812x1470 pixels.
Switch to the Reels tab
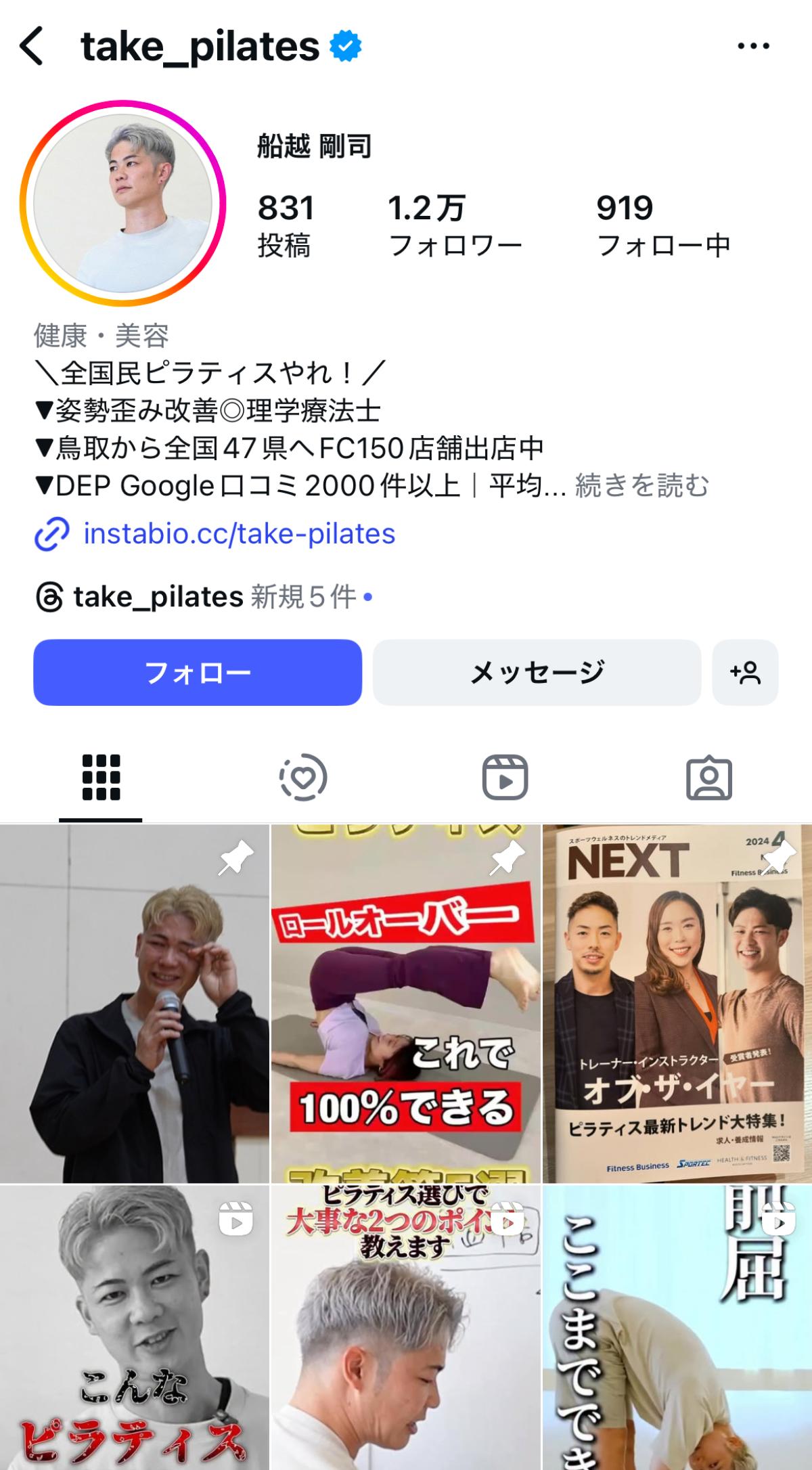(x=505, y=778)
